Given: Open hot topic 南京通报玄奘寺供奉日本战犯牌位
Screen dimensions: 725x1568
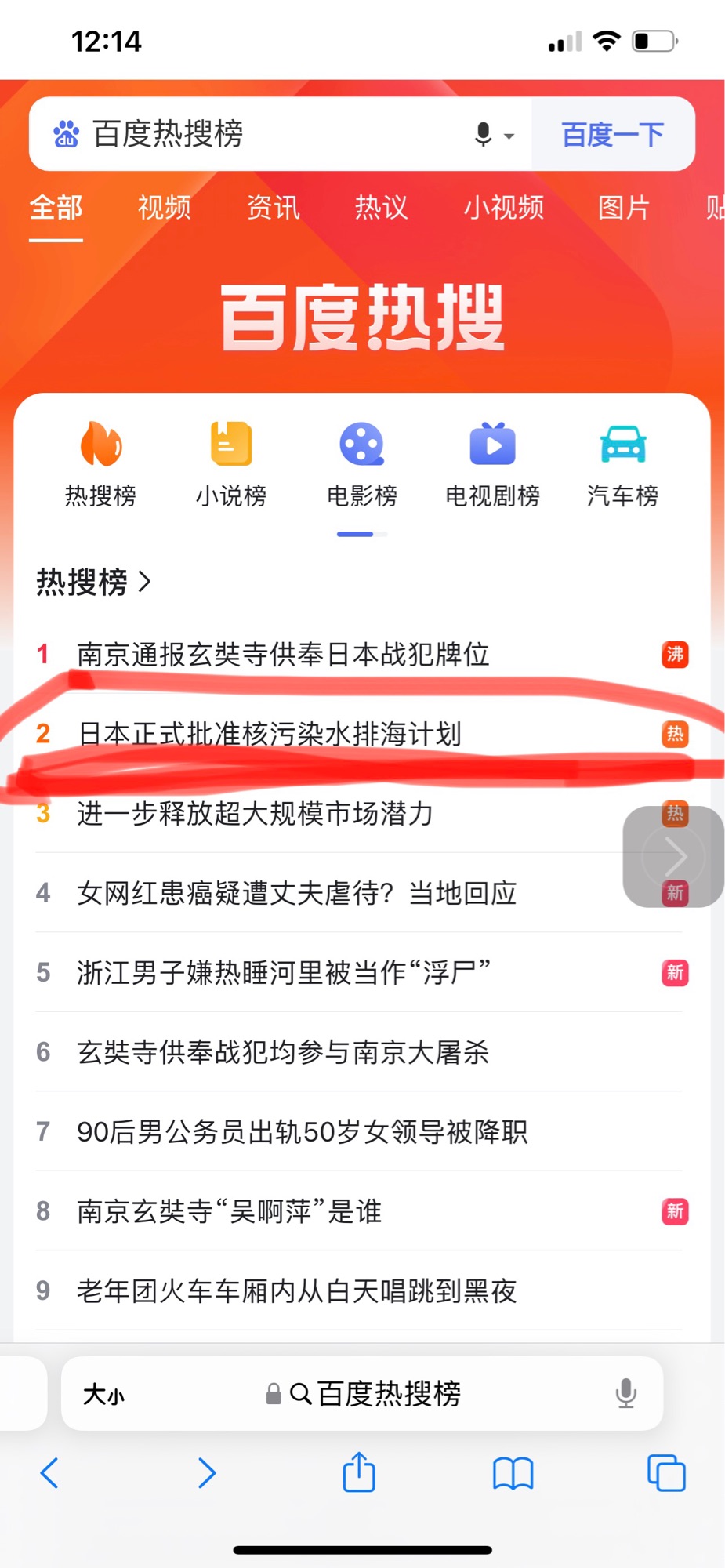Looking at the screenshot, I should point(283,654).
